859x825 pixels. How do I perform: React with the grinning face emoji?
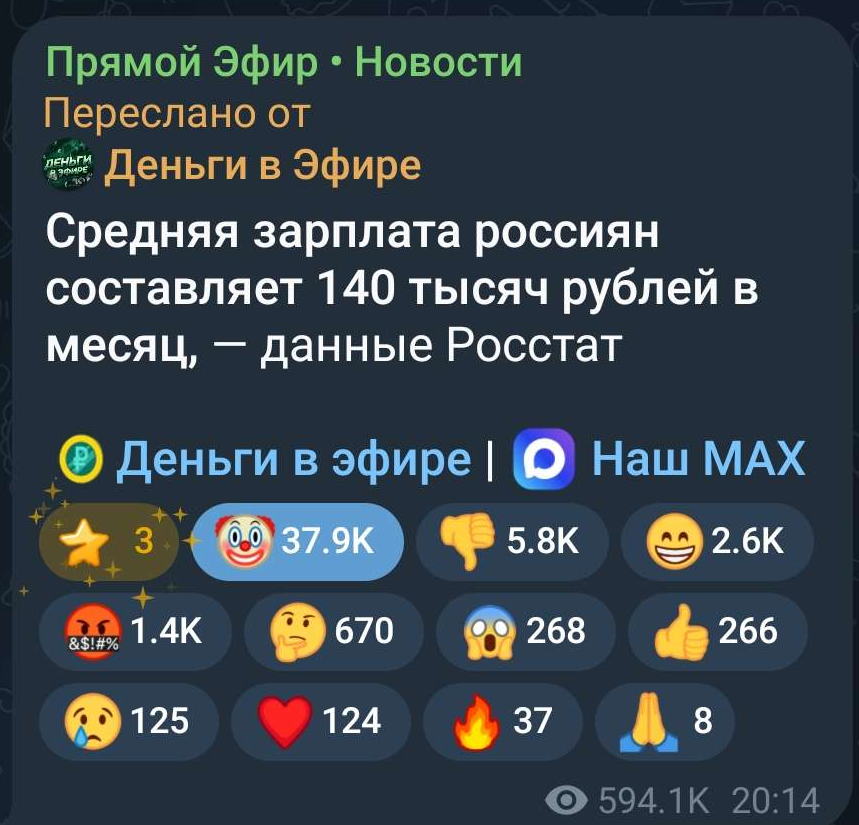(717, 542)
